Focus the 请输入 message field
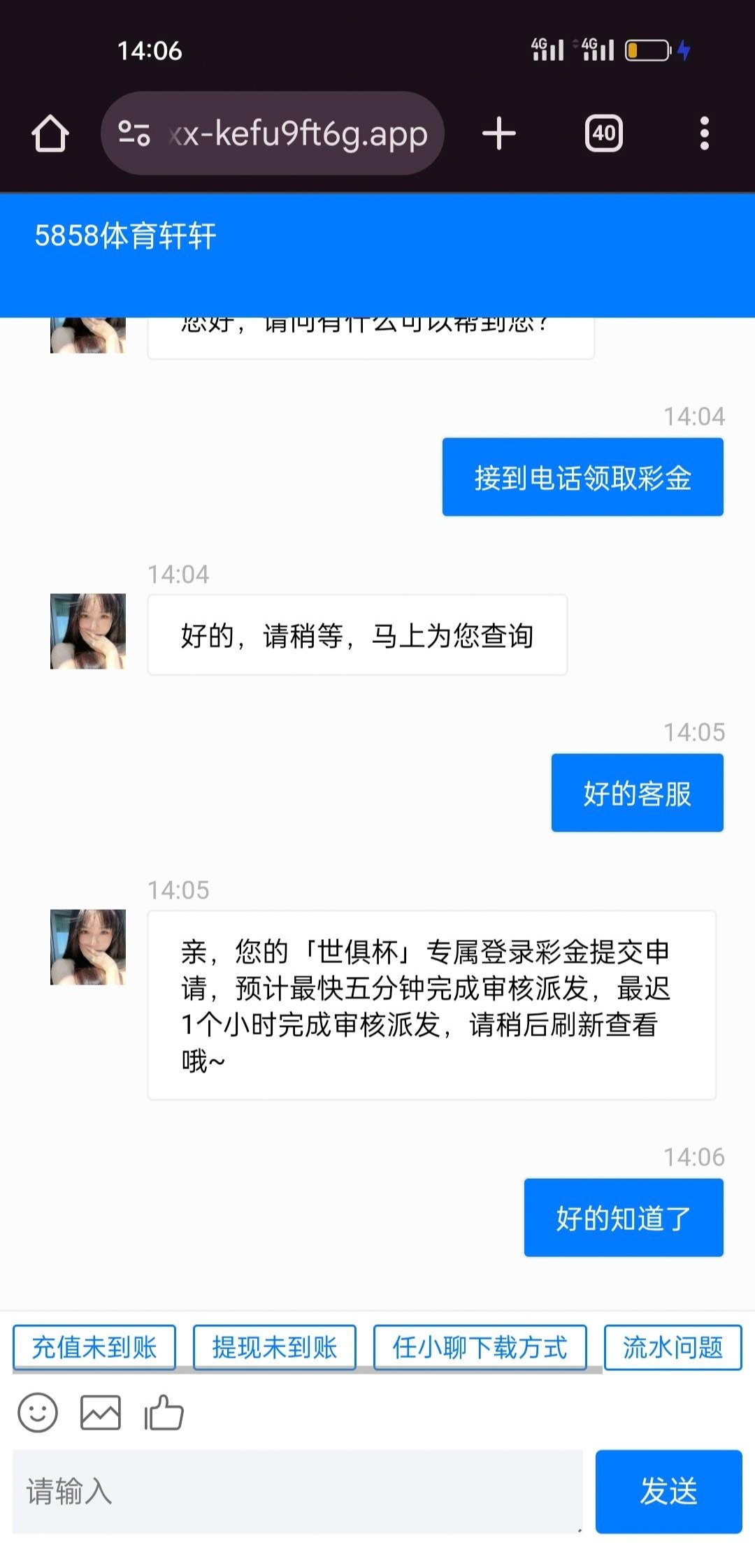This screenshot has width=755, height=1568. (297, 1491)
